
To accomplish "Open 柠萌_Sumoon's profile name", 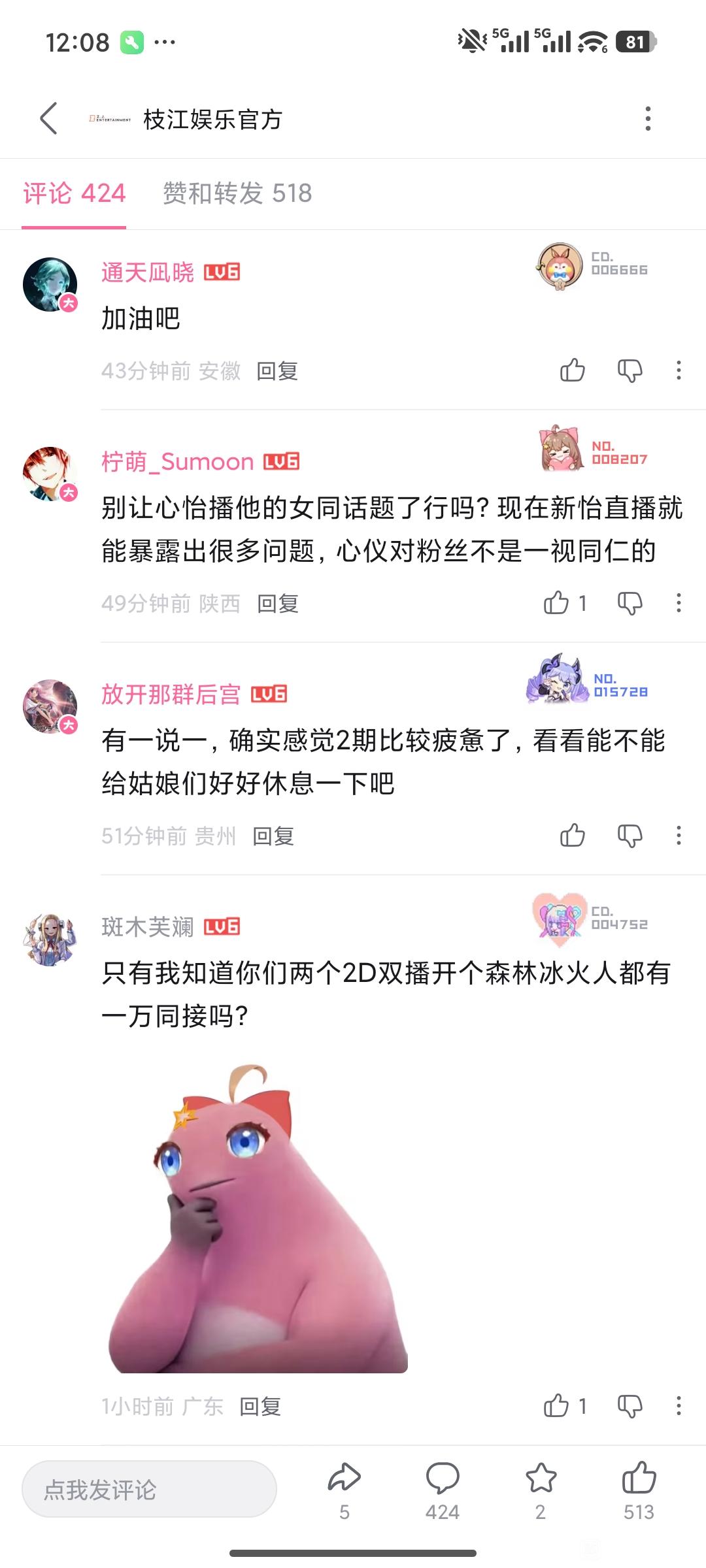I will click(178, 462).
